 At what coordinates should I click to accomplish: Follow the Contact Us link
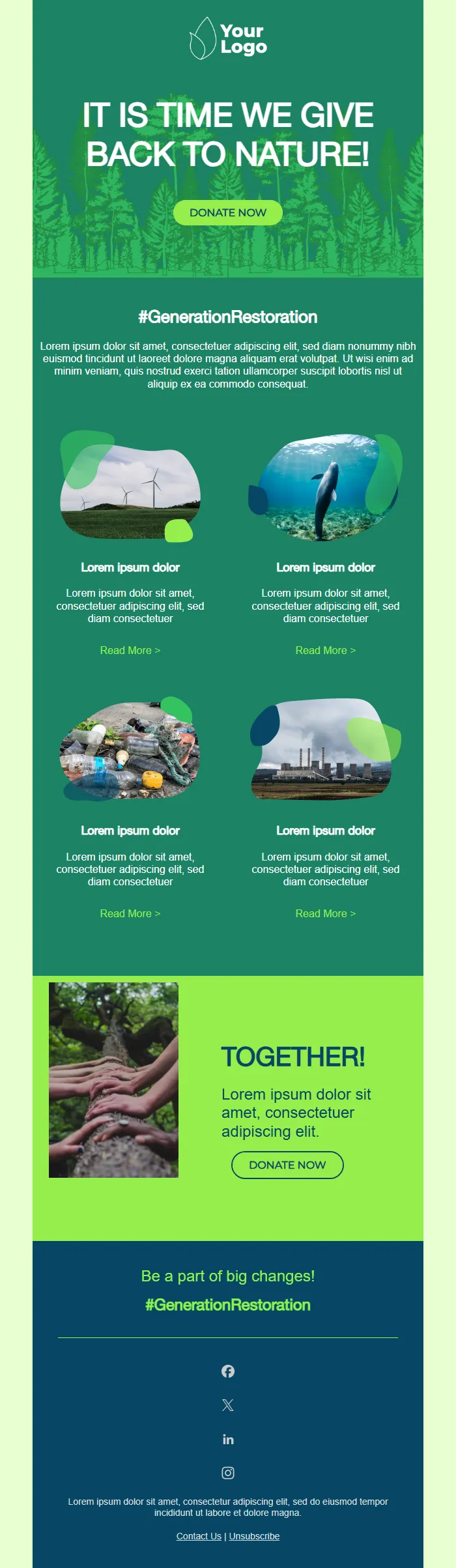pos(199,1536)
